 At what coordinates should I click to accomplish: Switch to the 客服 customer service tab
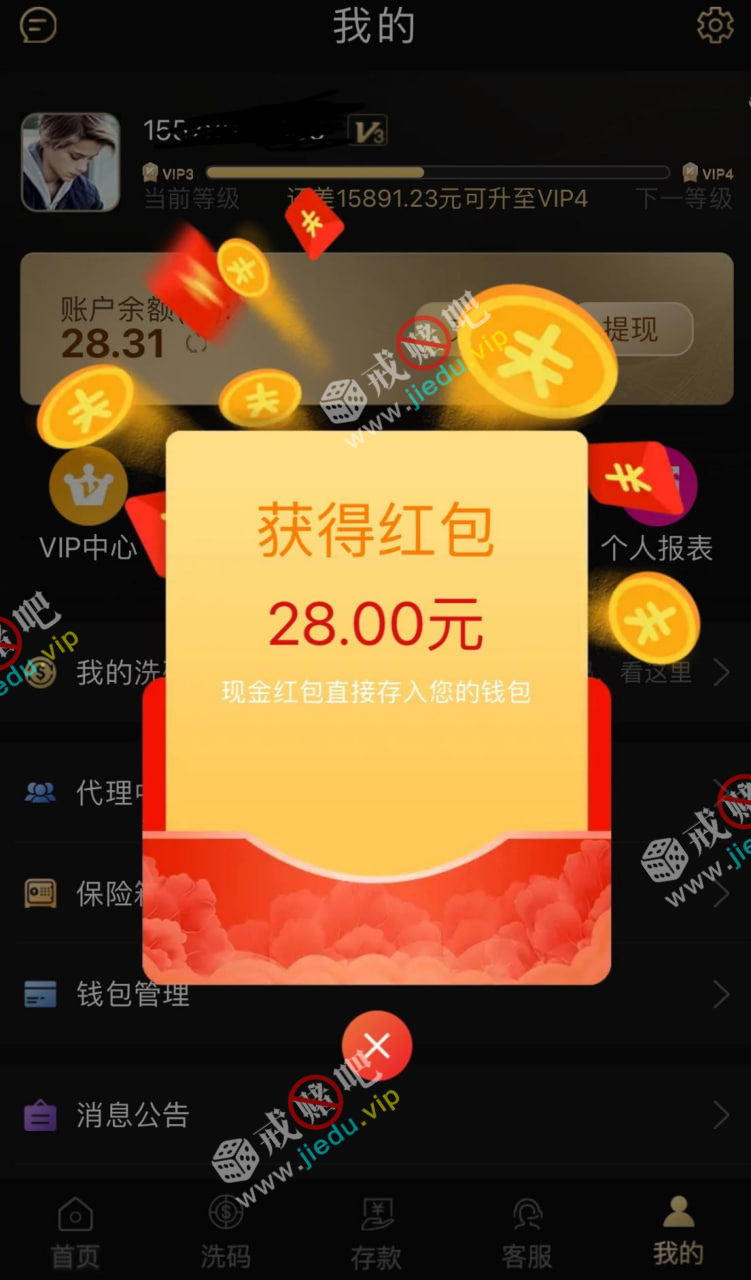click(x=527, y=1232)
